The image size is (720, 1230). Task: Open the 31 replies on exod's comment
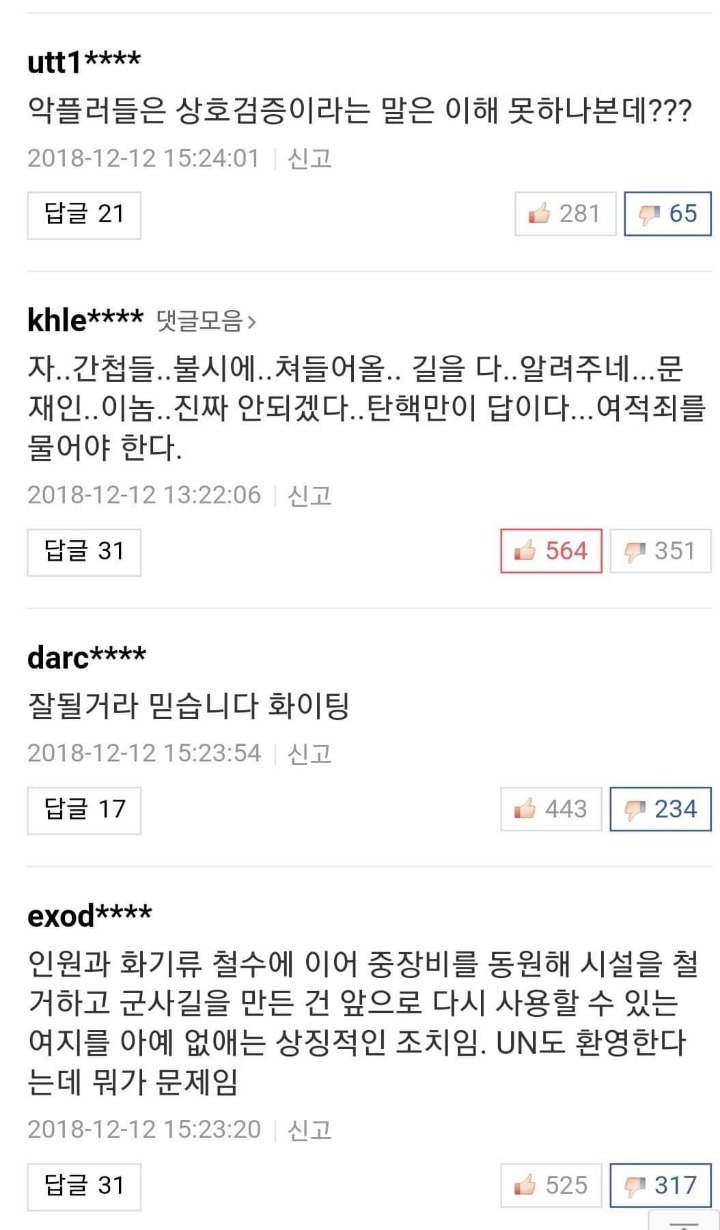pos(84,1185)
